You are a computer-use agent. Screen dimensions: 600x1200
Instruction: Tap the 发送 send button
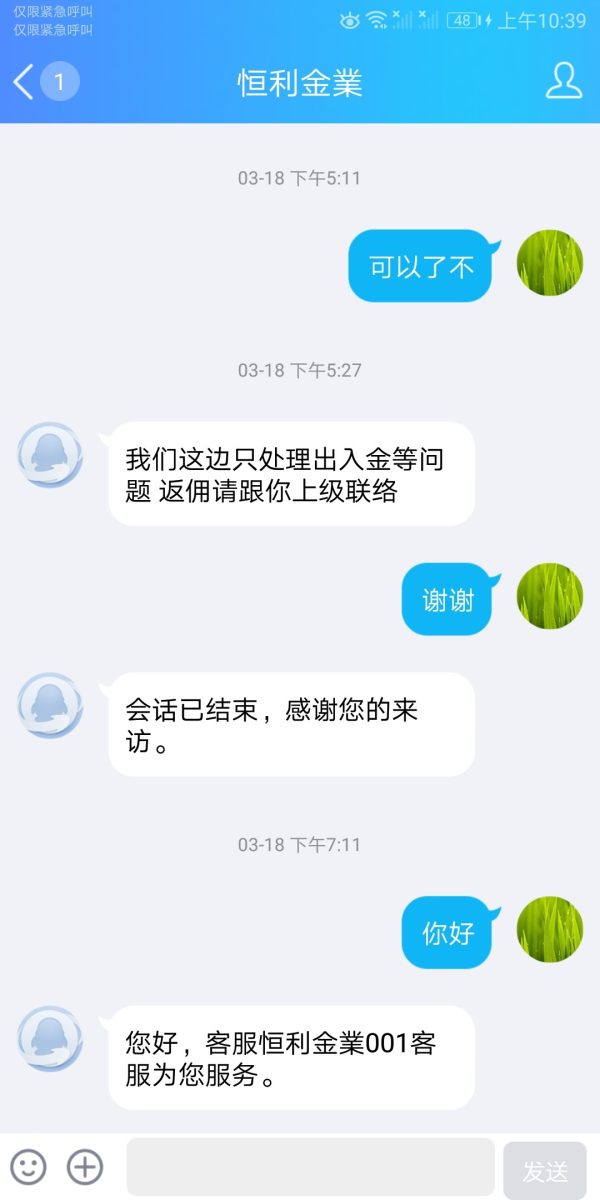(x=544, y=1170)
